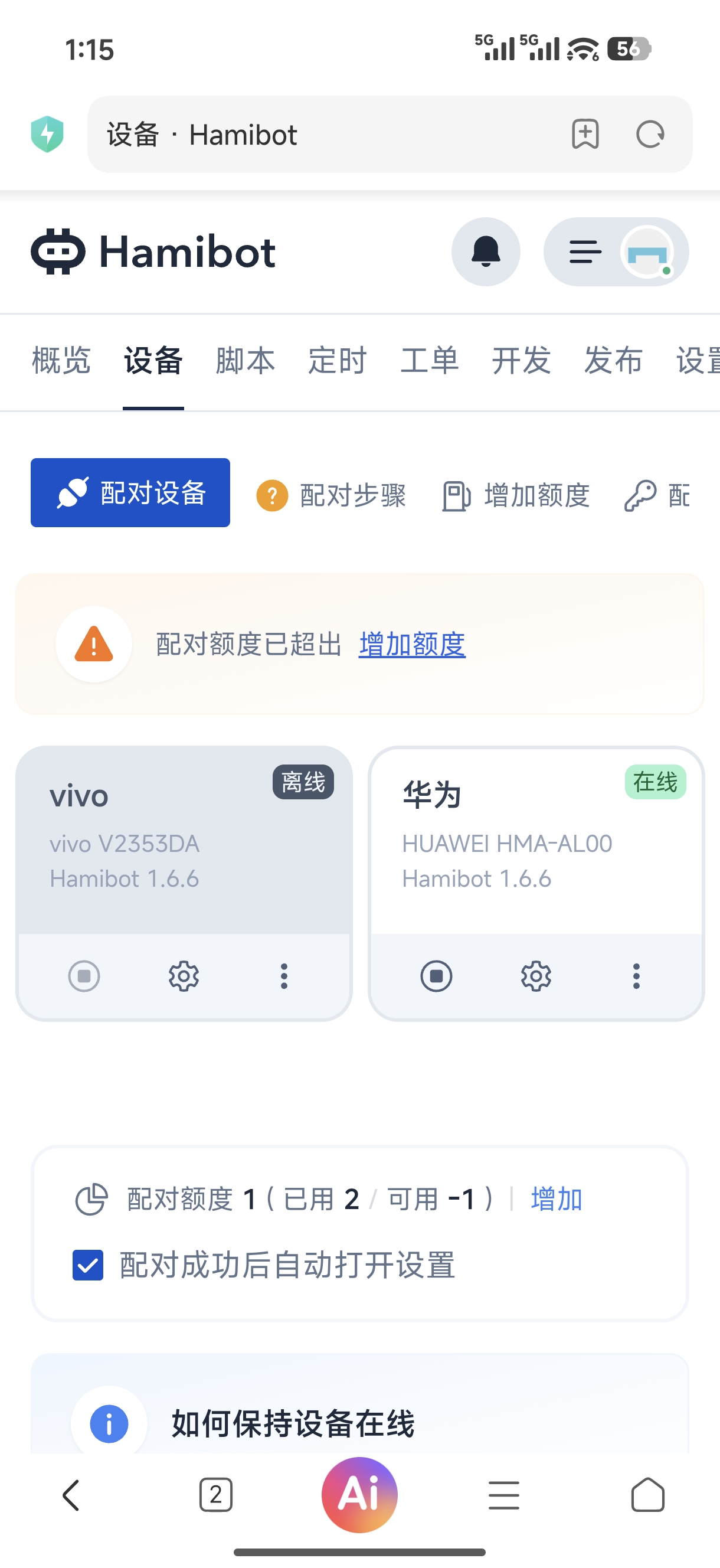Open more options for vivo device
The width and height of the screenshot is (720, 1568).
(284, 976)
